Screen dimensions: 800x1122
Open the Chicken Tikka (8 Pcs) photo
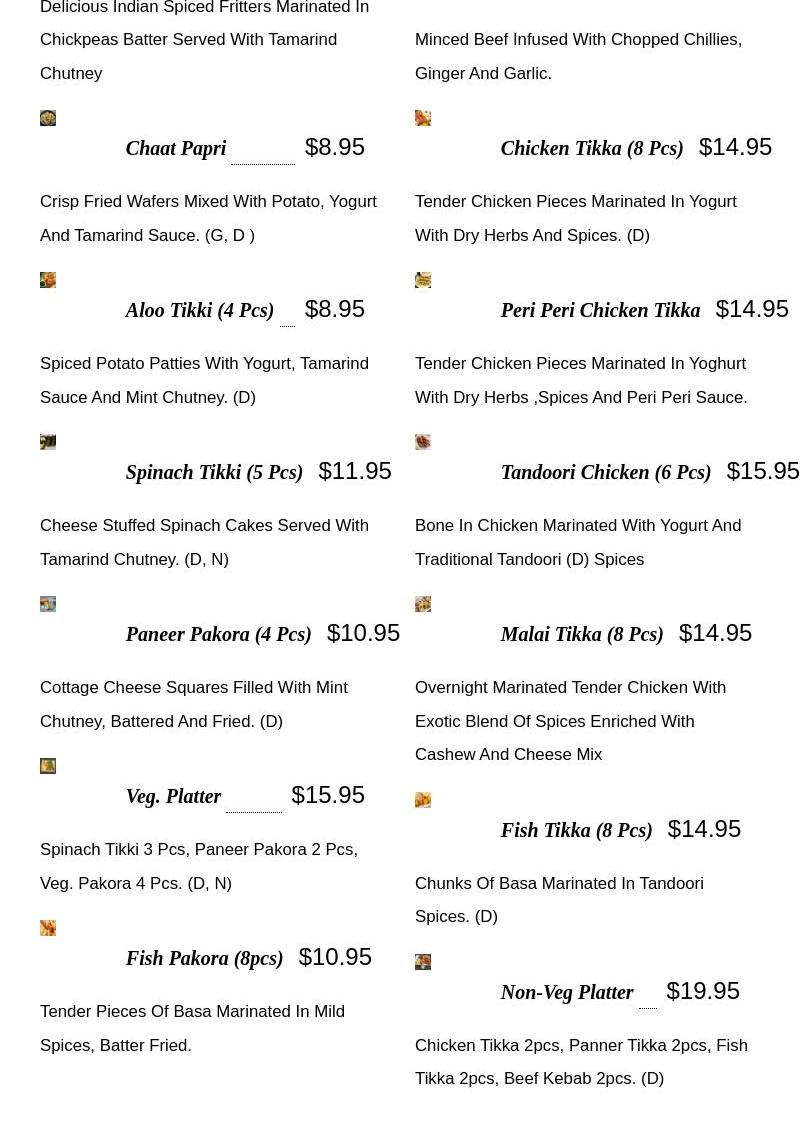tap(423, 118)
